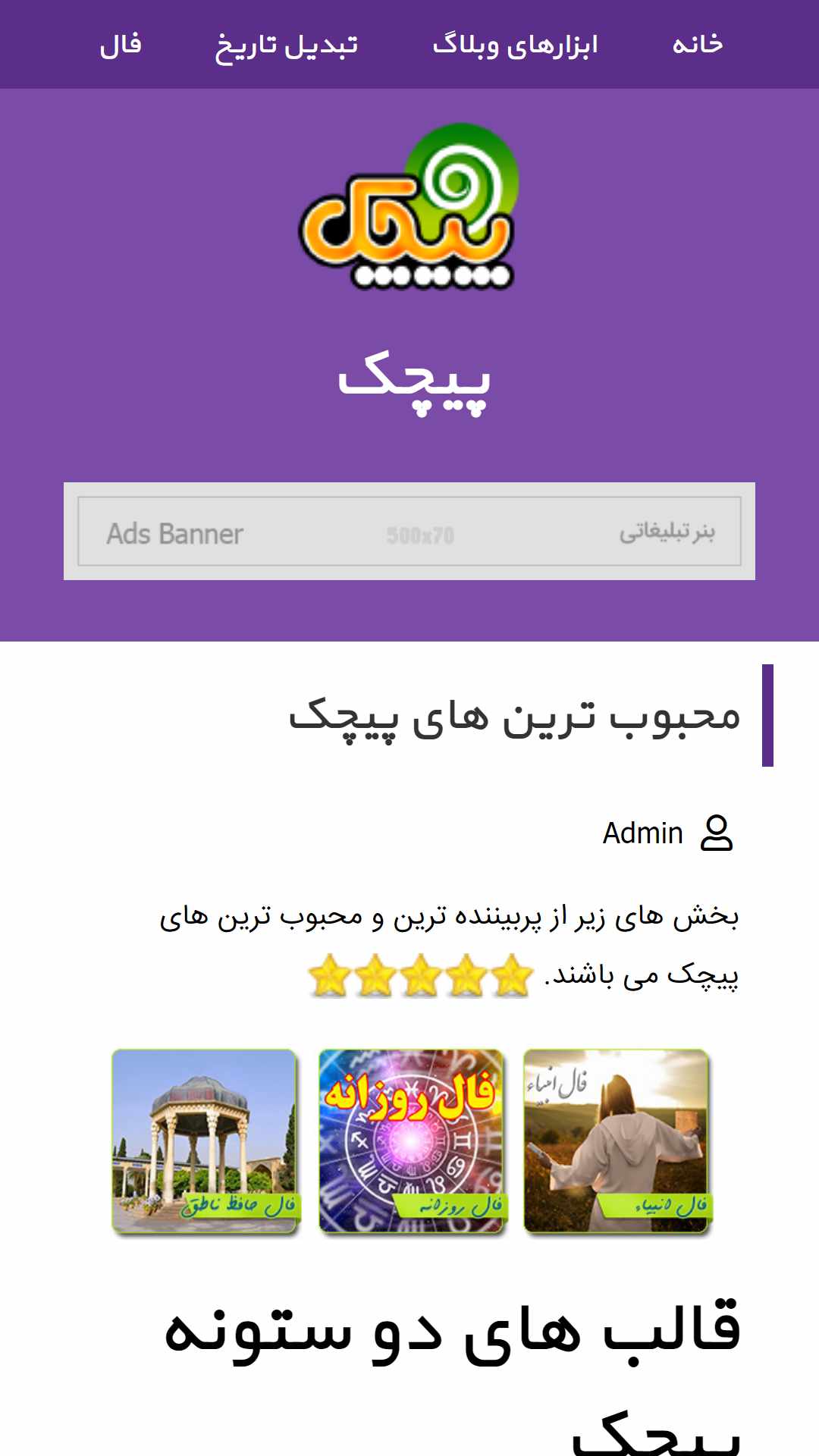Open the محبوب ترین های پیچک post title
The image size is (819, 1456).
pos(514,716)
